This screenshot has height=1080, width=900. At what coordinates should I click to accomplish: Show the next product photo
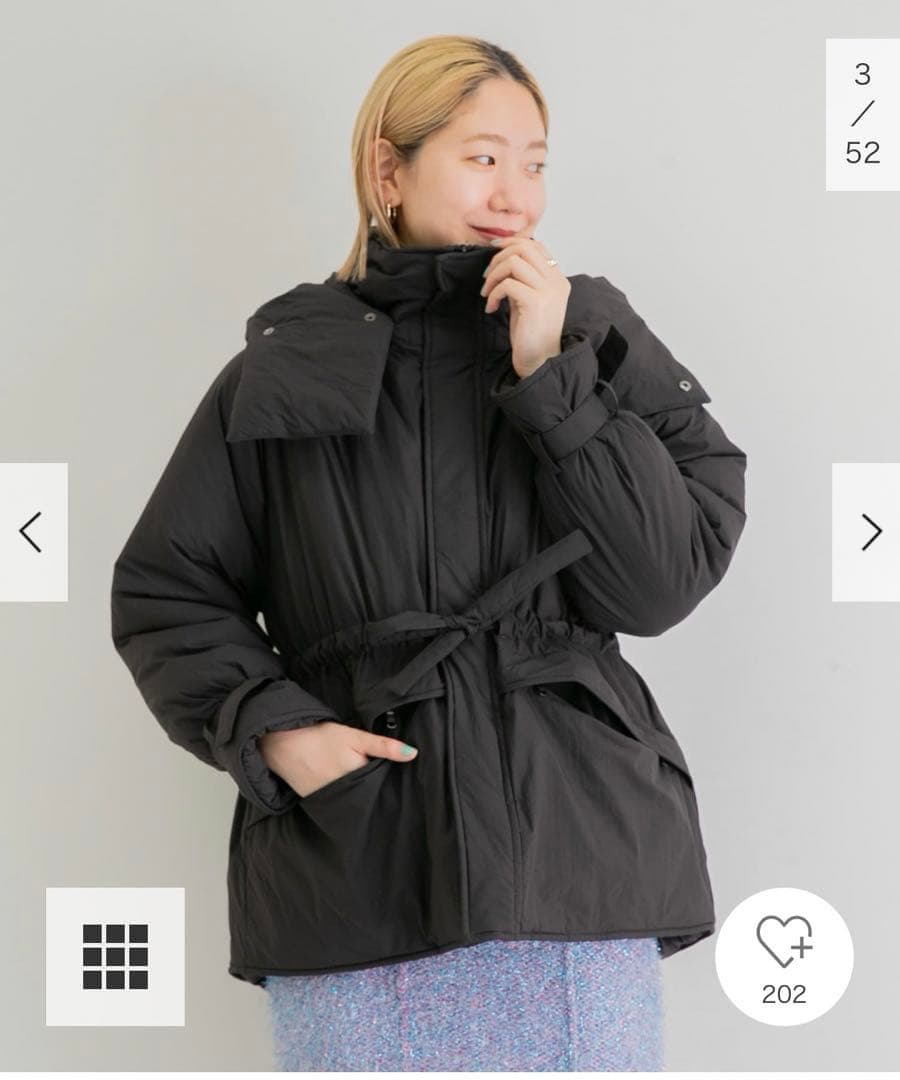pyautogui.click(x=867, y=532)
